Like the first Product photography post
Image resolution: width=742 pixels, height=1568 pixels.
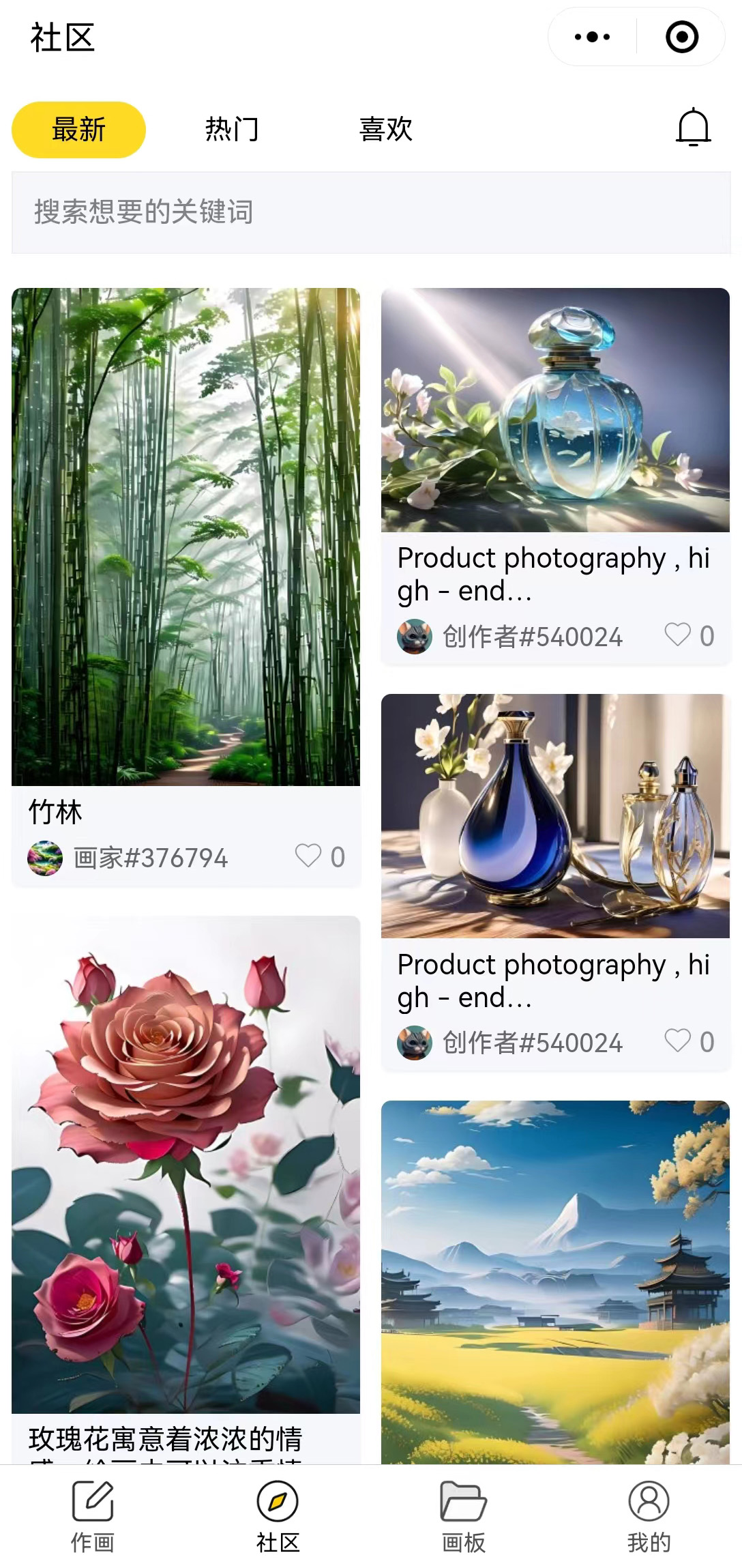click(679, 636)
